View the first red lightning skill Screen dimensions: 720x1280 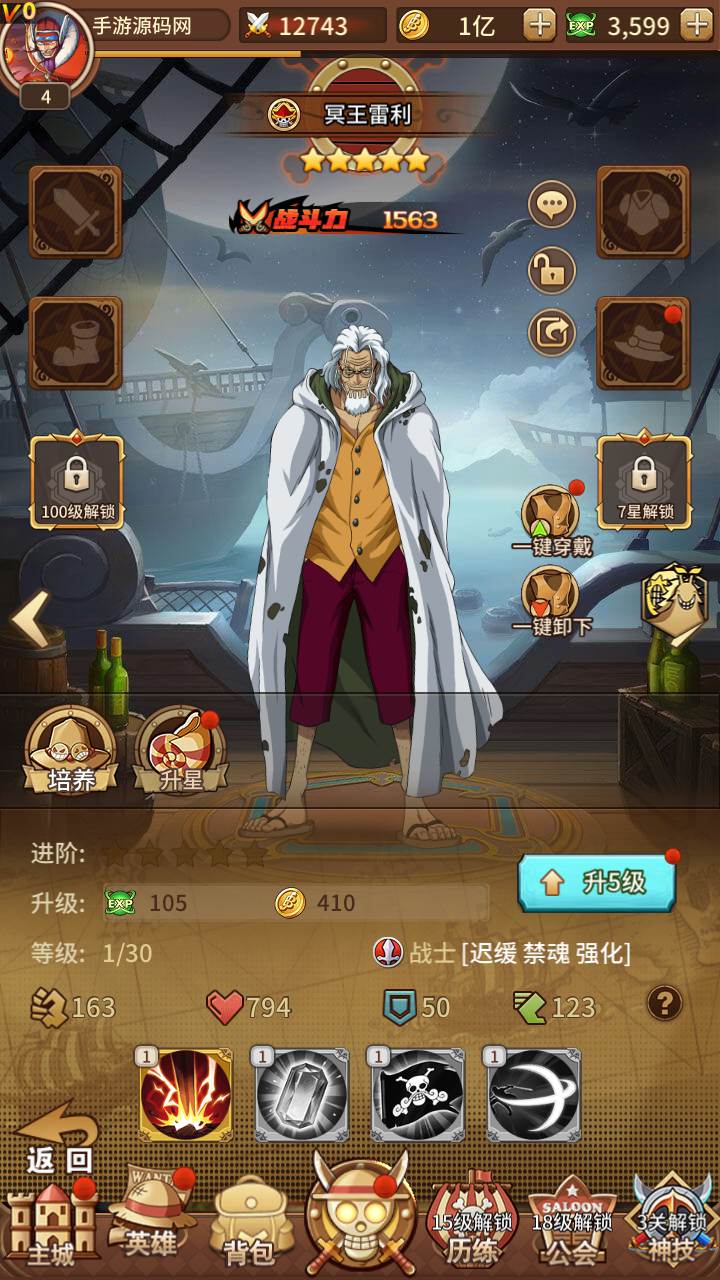186,1095
